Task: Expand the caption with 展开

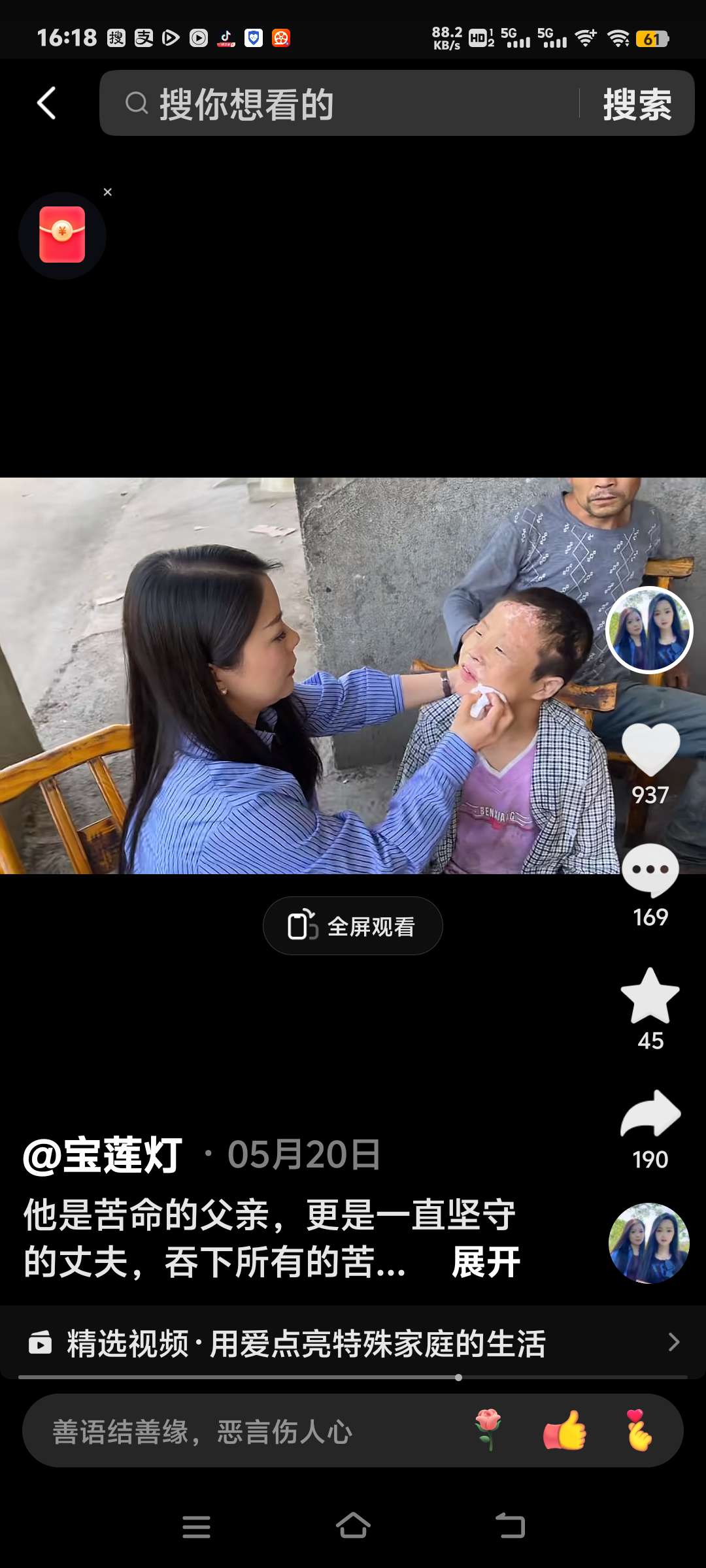Action: pyautogui.click(x=486, y=1262)
